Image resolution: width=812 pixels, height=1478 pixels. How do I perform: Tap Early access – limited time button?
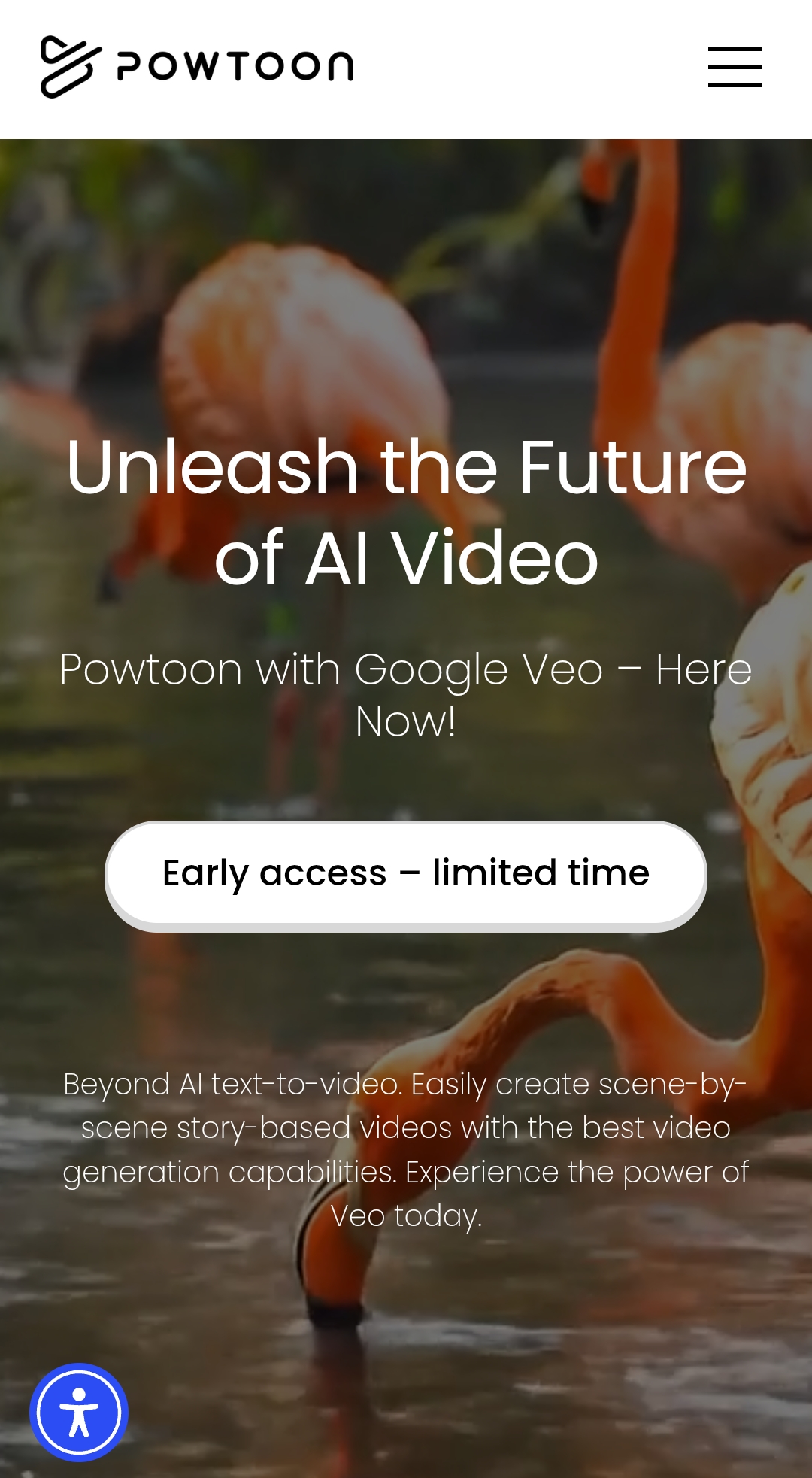pyautogui.click(x=405, y=874)
